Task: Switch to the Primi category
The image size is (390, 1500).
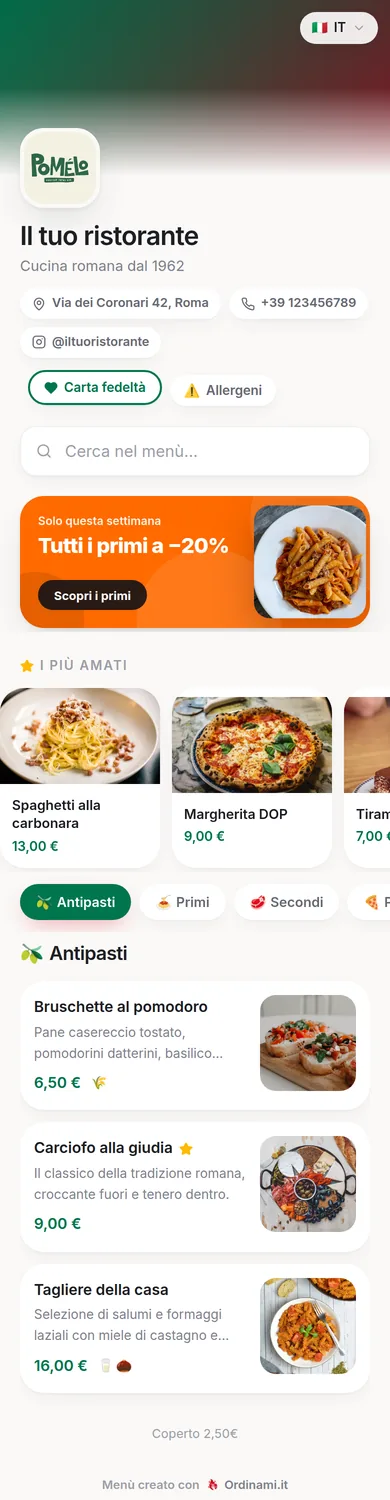Action: point(183,902)
